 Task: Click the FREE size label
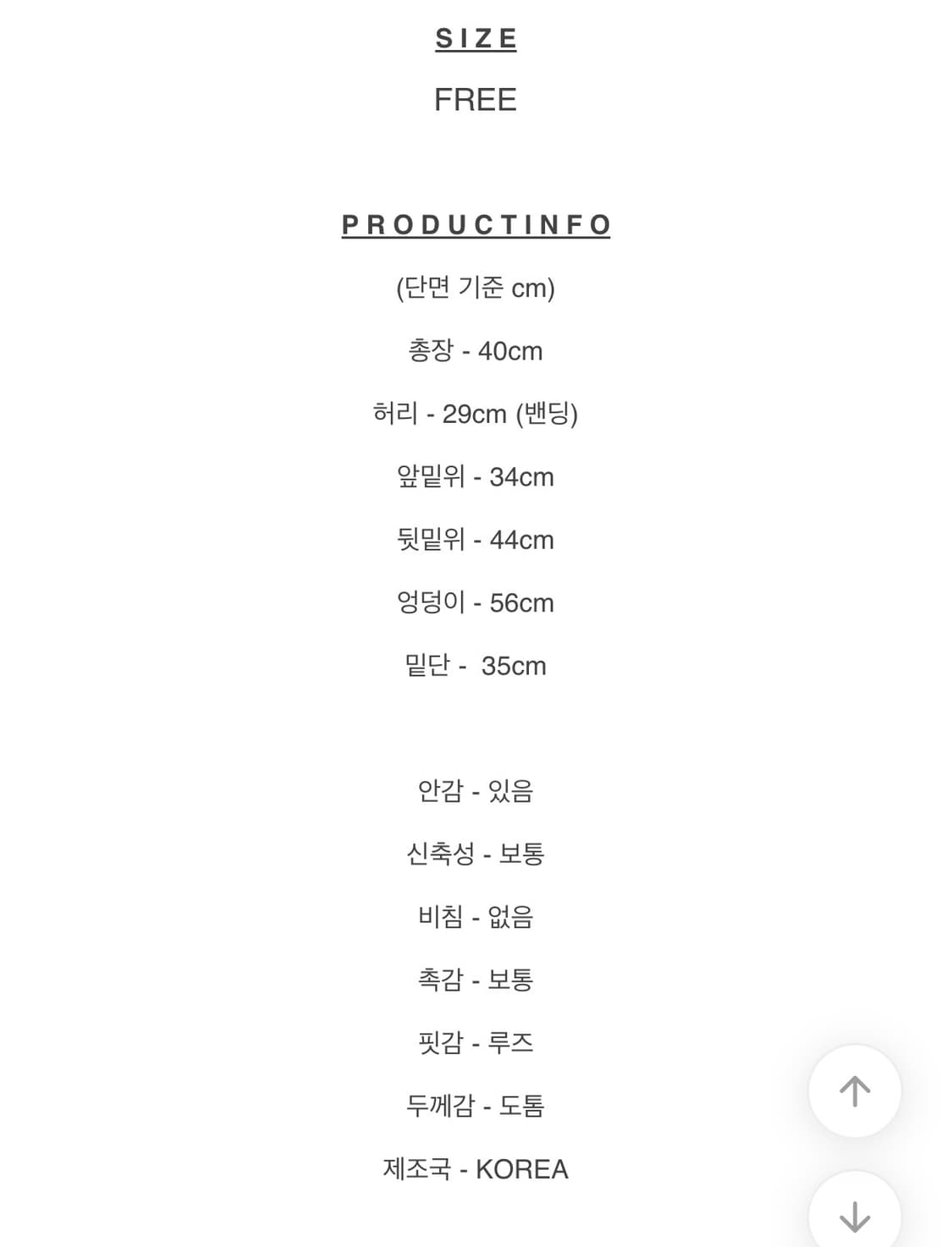tap(476, 97)
